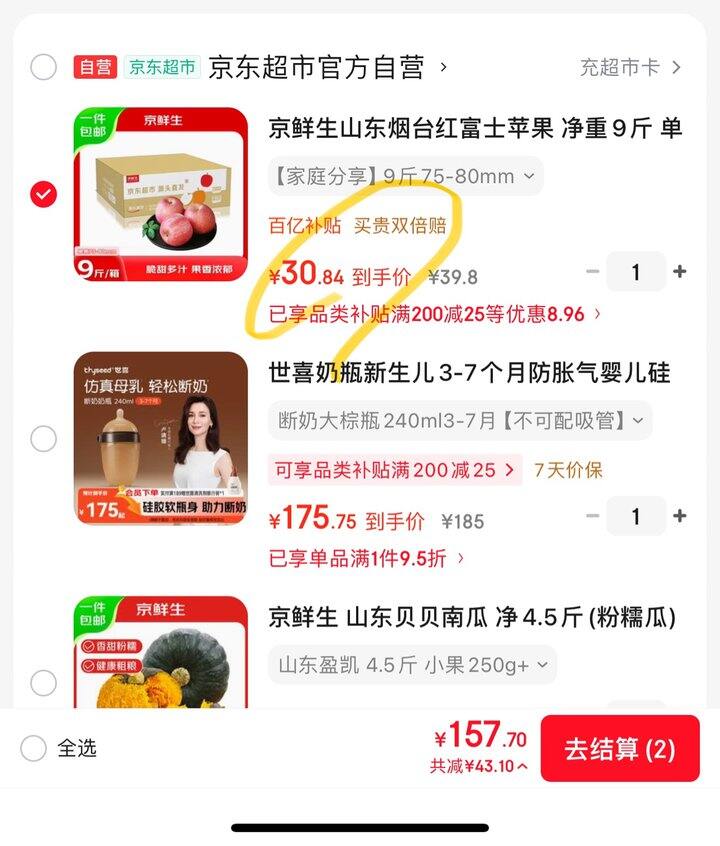Screen dimensions: 720x846
Task: Select the baby bottle product checkbox
Action: (x=44, y=438)
